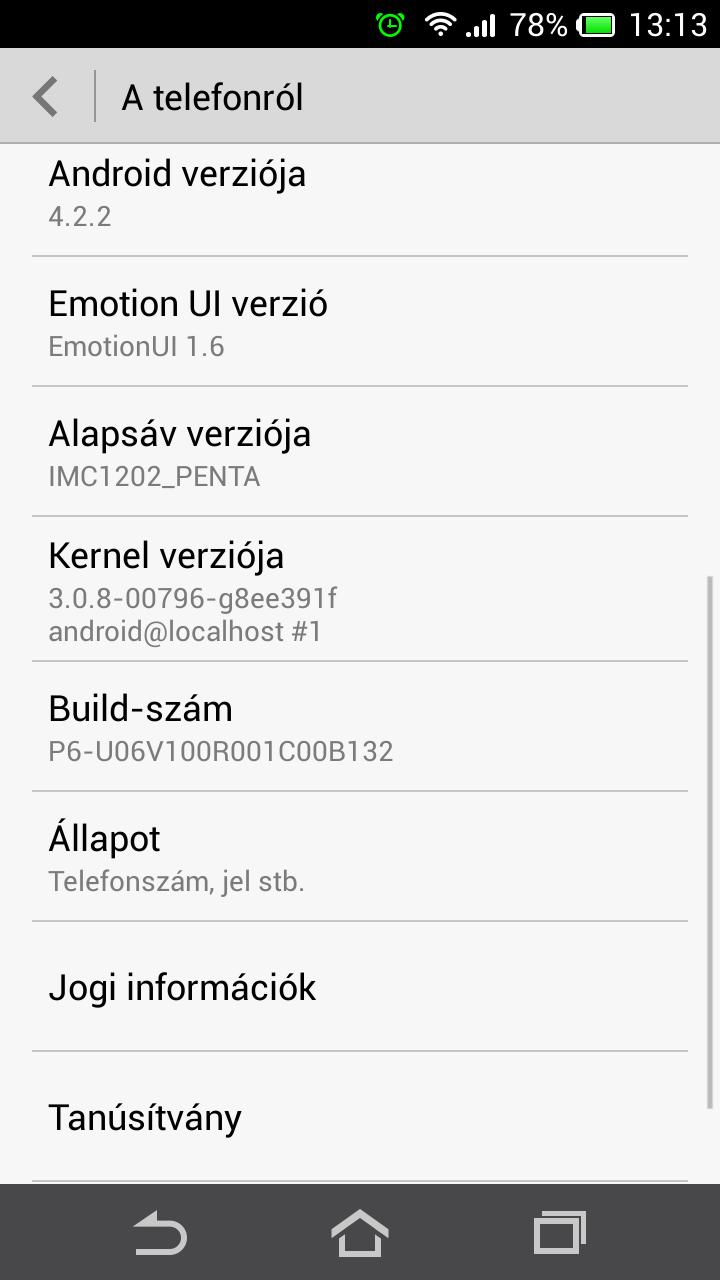The width and height of the screenshot is (720, 1280).
Task: Tap the Kernel verziója entry
Action: pyautogui.click(x=360, y=589)
